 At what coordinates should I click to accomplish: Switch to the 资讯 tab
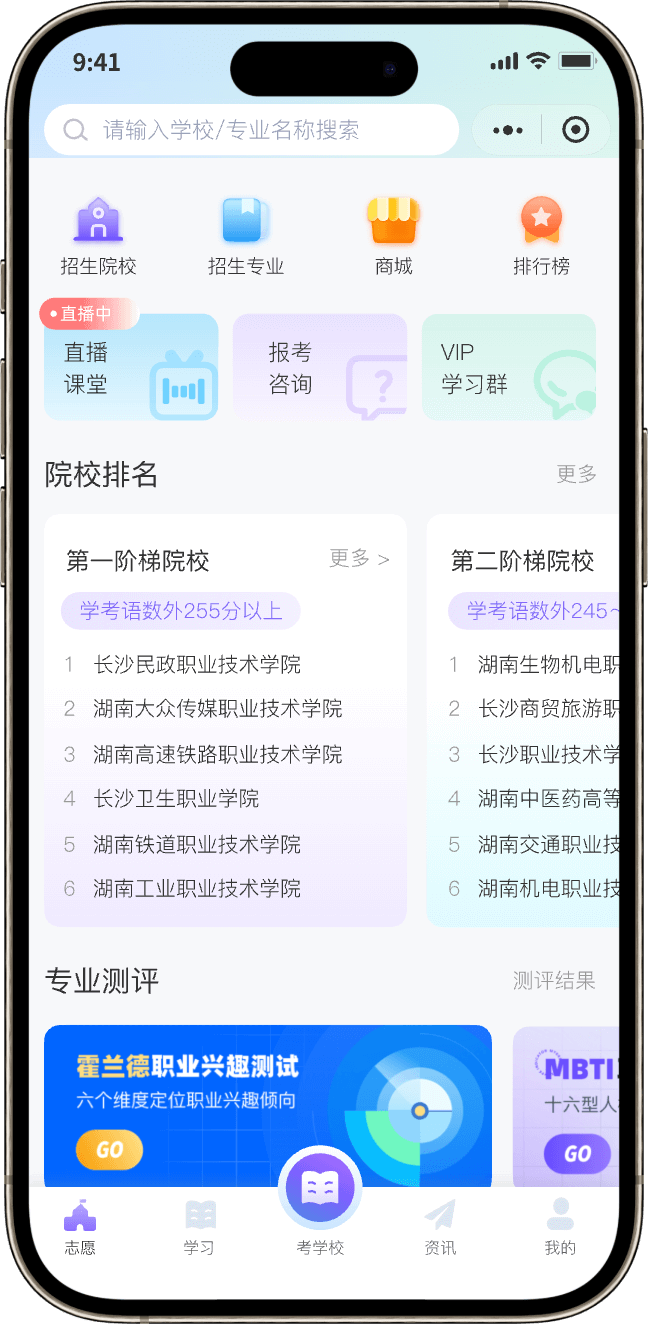click(440, 1228)
